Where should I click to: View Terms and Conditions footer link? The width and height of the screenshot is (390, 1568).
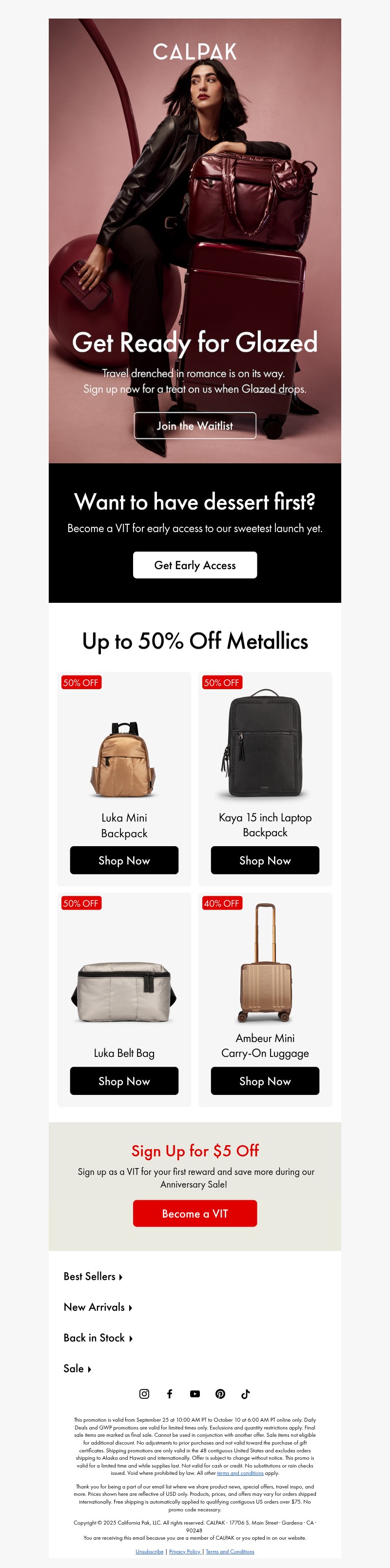pos(230,1551)
